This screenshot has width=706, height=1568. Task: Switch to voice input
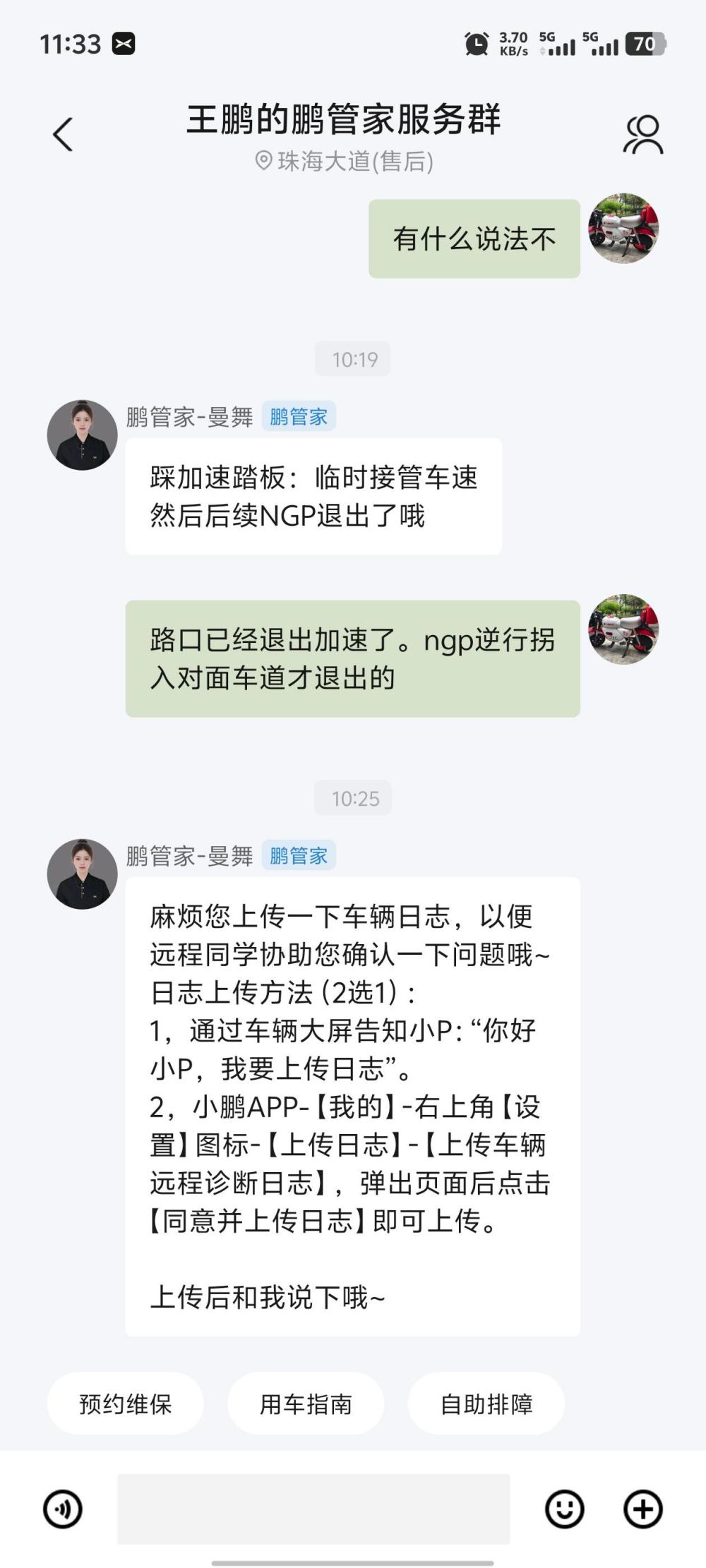(63, 1509)
